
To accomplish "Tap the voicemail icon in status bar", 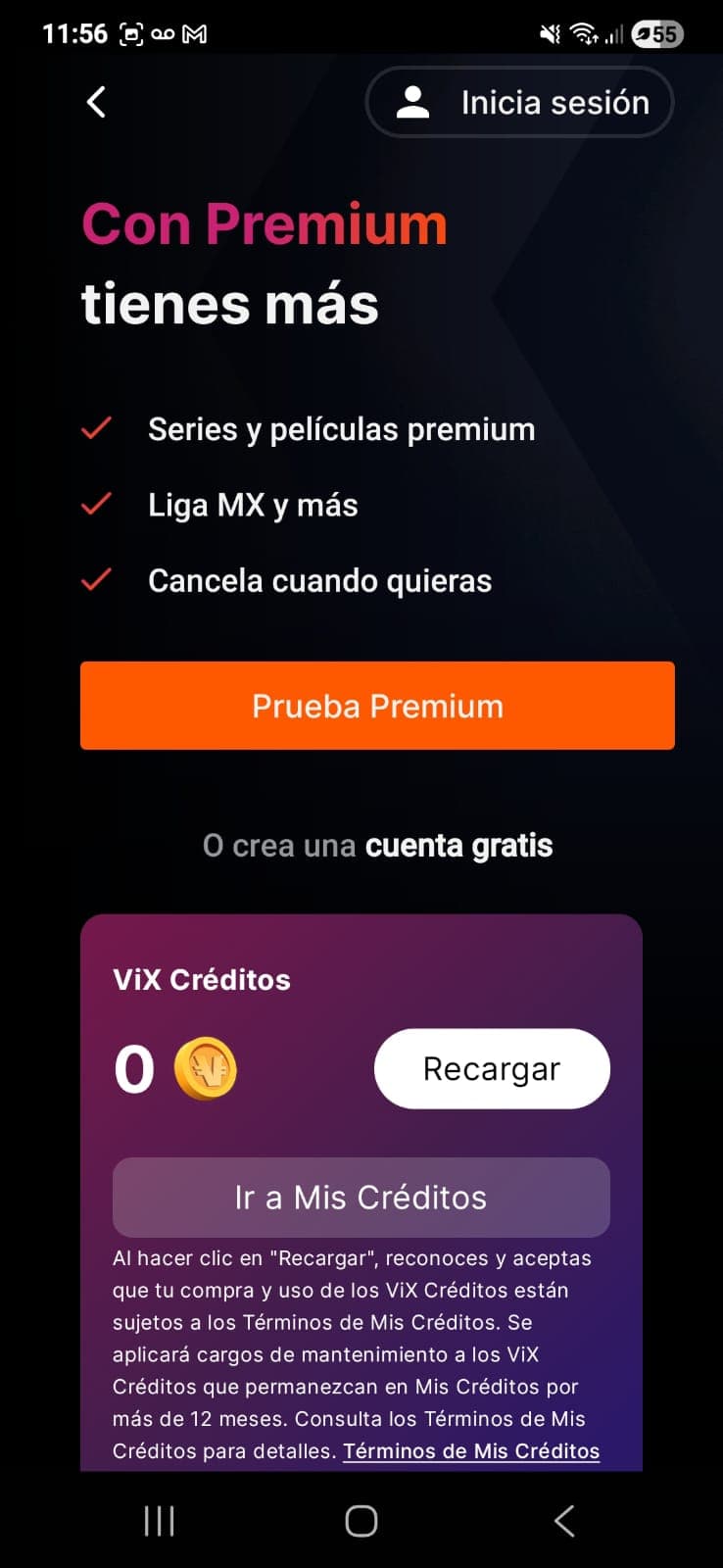I will tap(161, 32).
